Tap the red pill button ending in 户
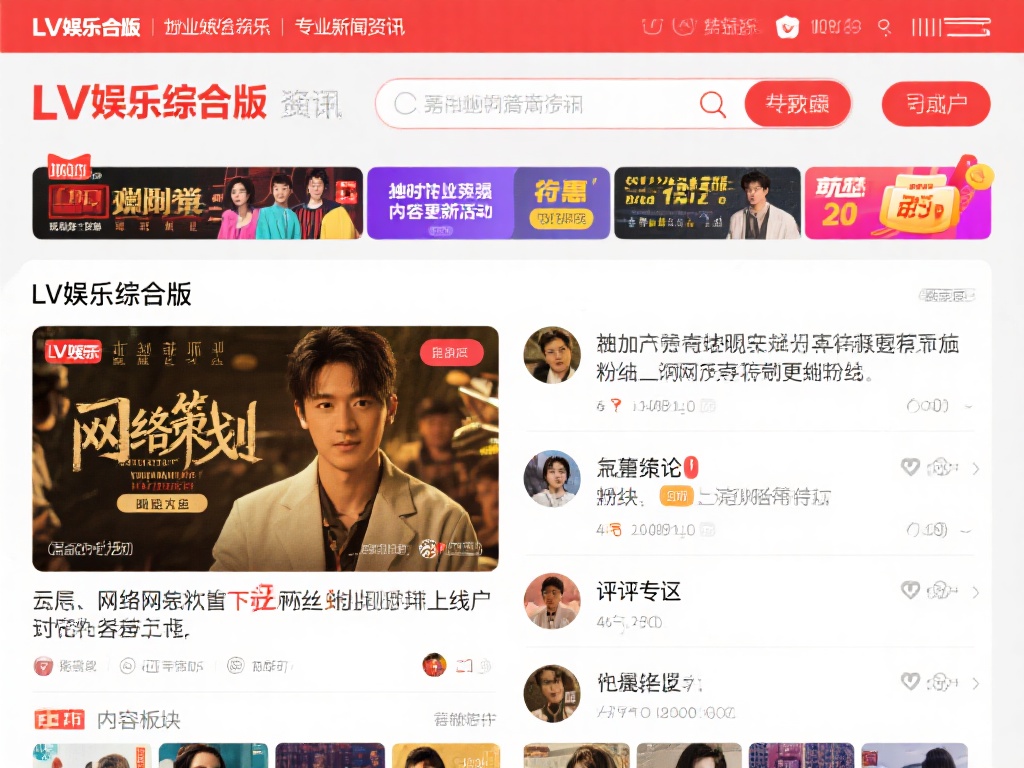This screenshot has height=768, width=1024. [x=935, y=104]
